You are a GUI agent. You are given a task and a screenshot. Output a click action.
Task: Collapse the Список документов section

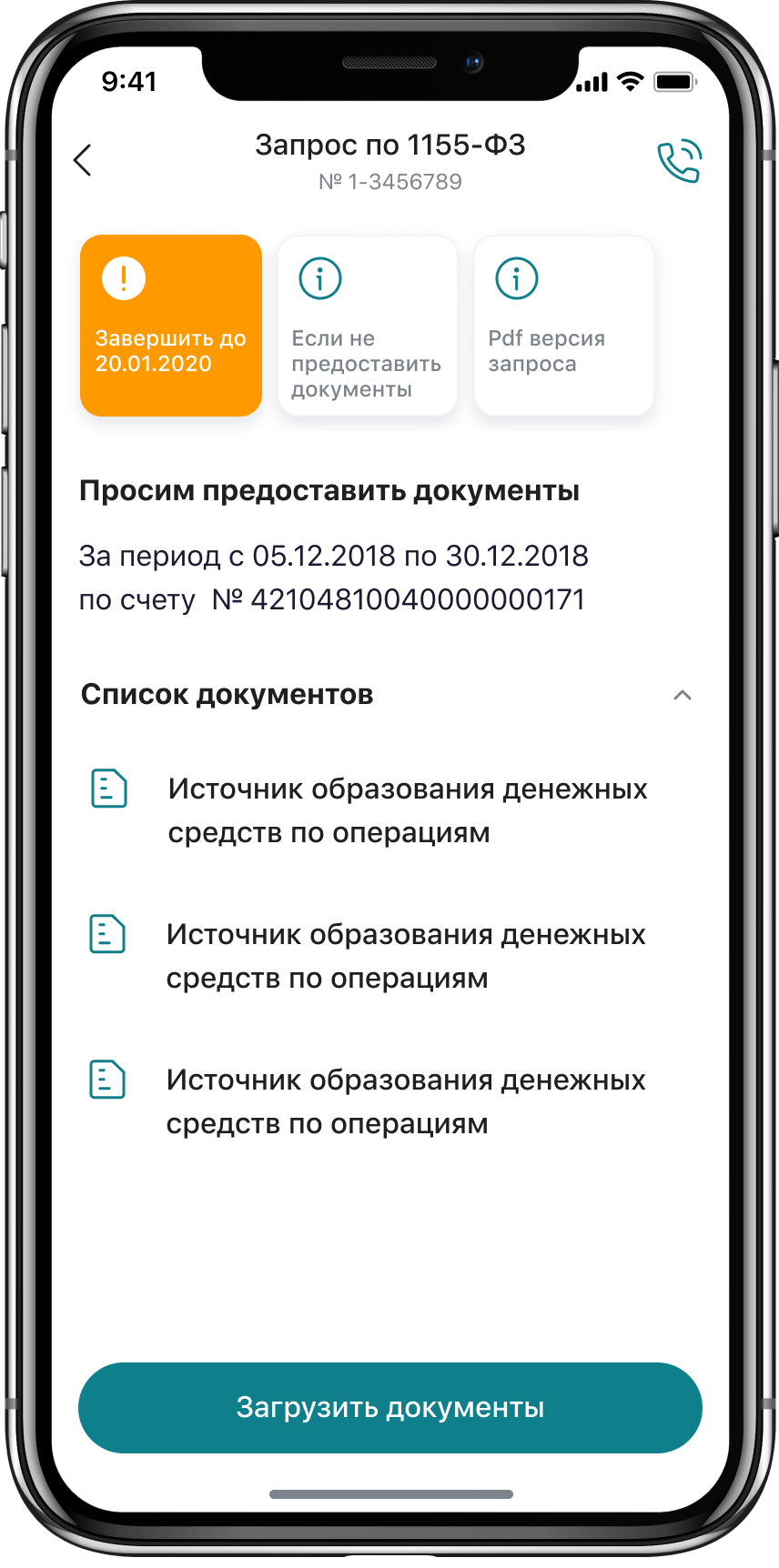click(x=682, y=696)
